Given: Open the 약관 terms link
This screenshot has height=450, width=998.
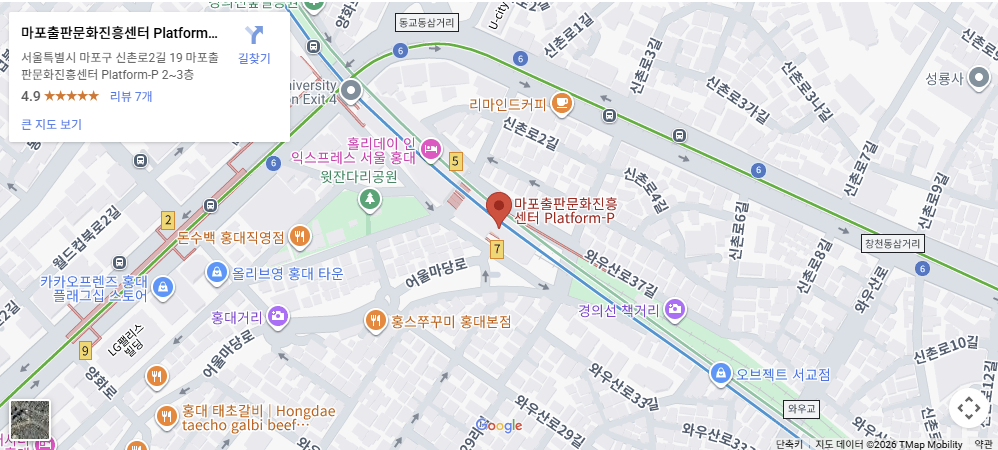Looking at the screenshot, I should click(983, 444).
